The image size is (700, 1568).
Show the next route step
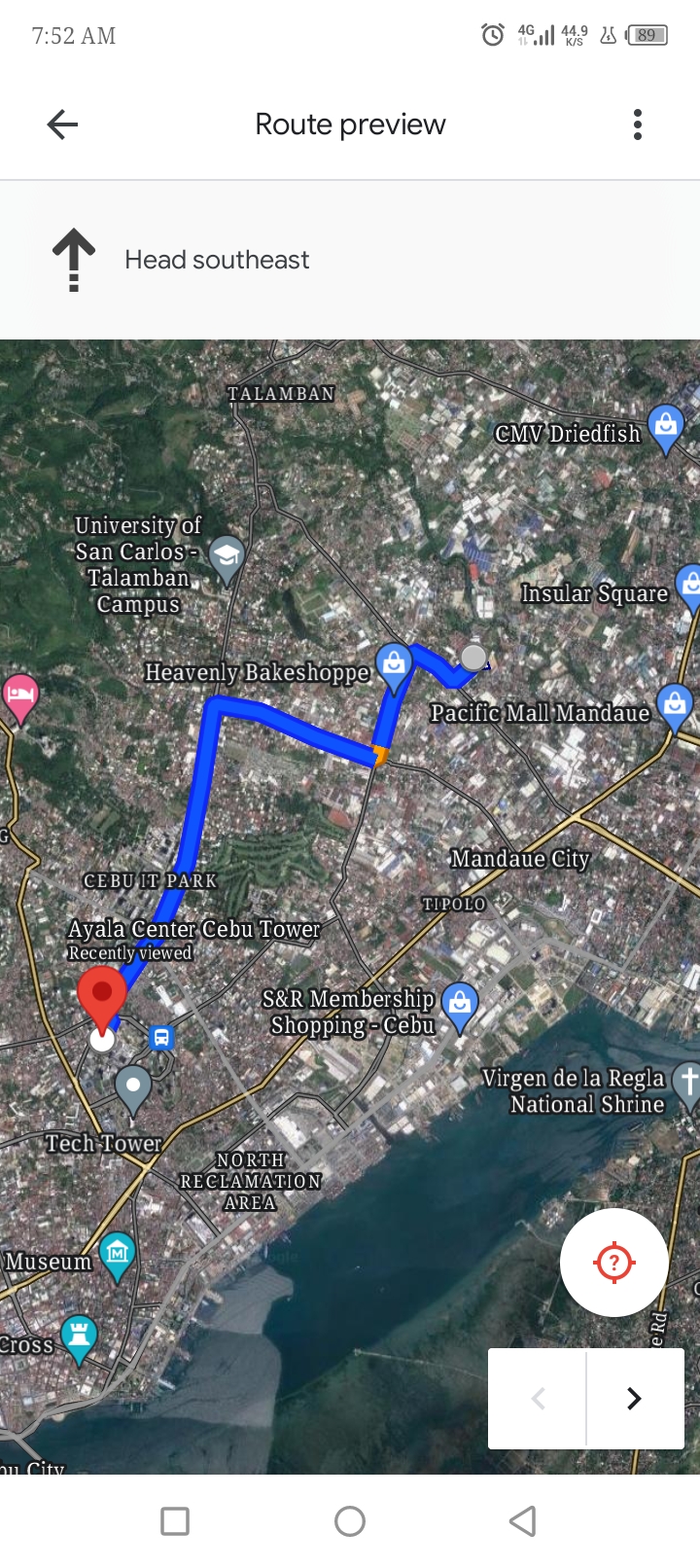634,1399
